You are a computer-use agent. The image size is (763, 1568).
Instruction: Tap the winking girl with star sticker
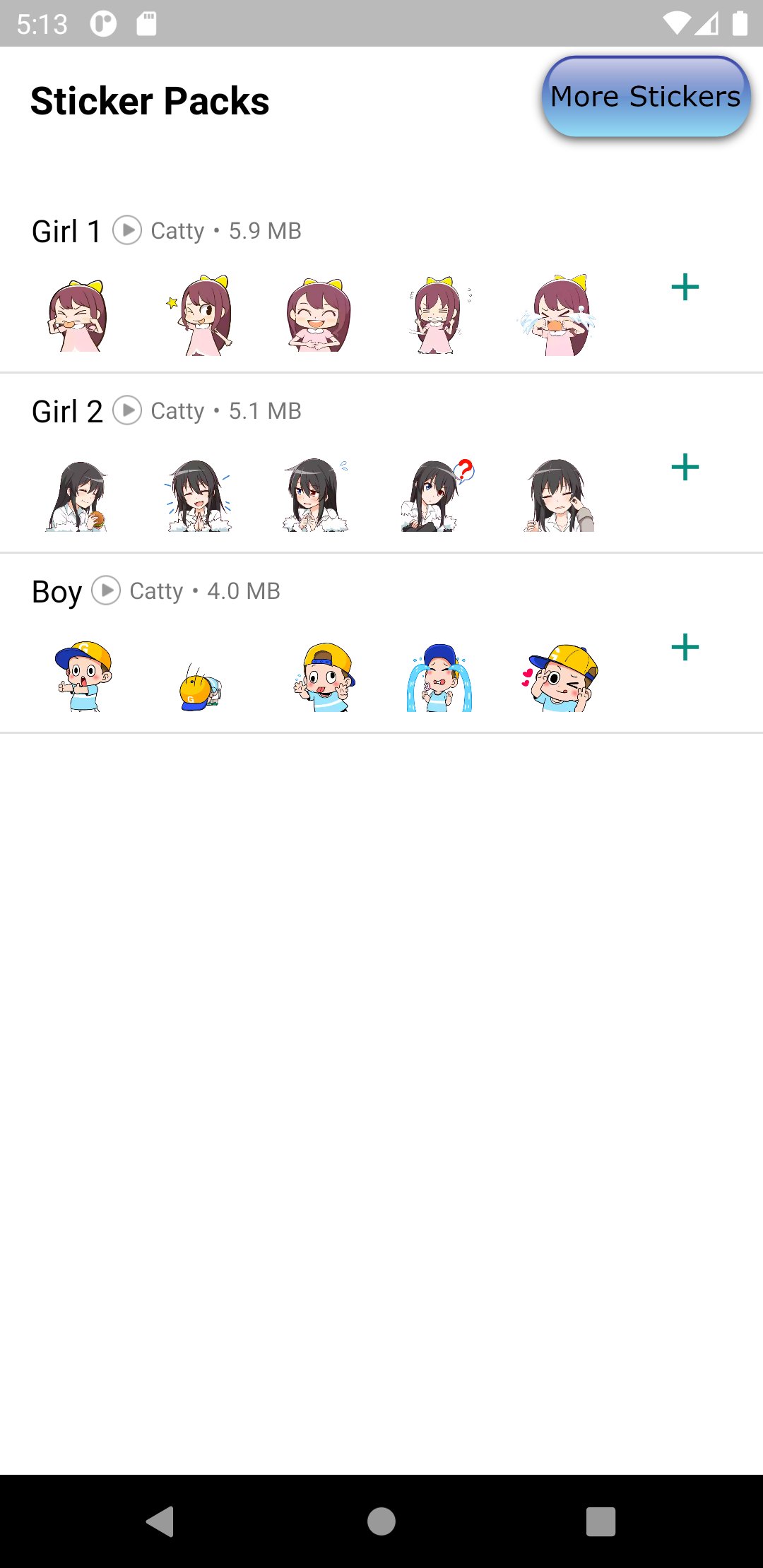[199, 316]
